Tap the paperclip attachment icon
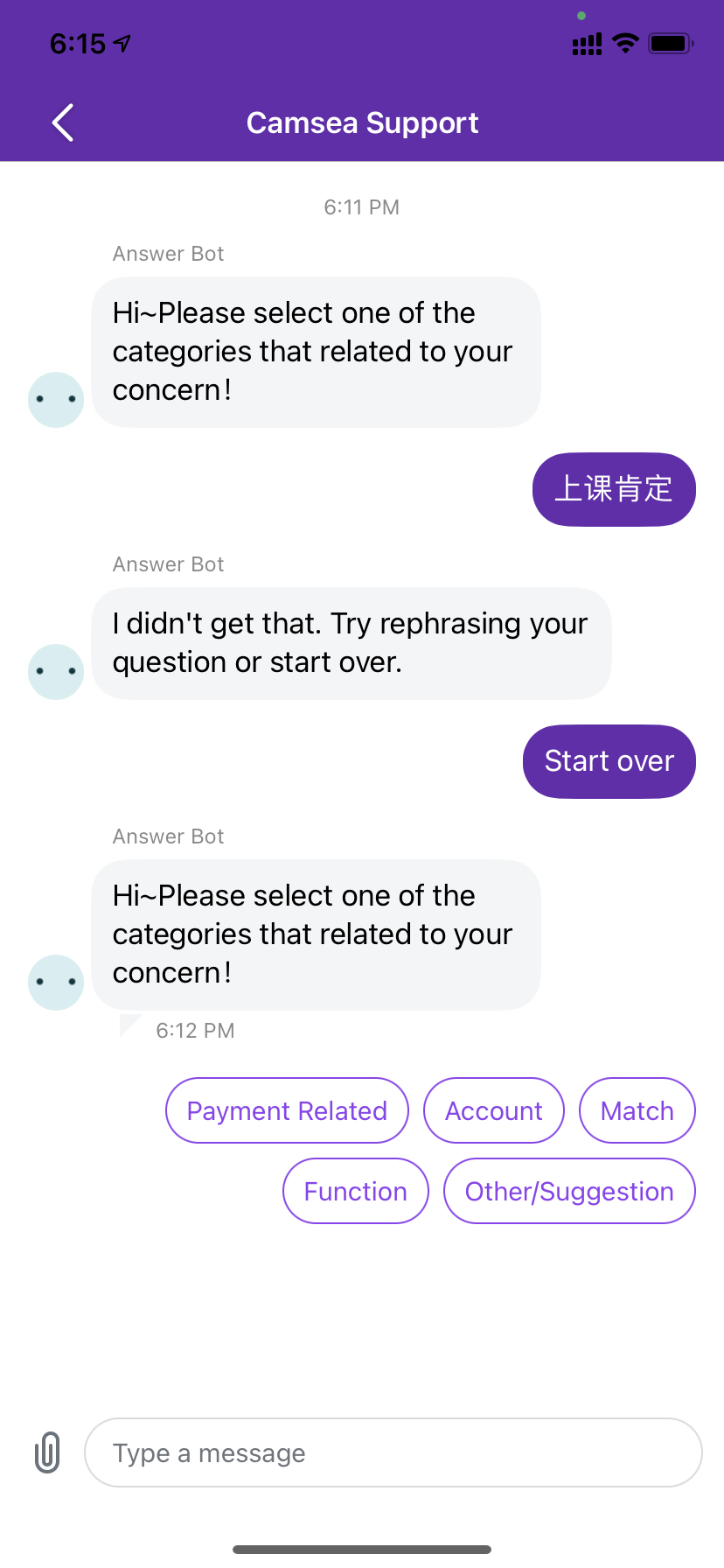 coord(47,1452)
